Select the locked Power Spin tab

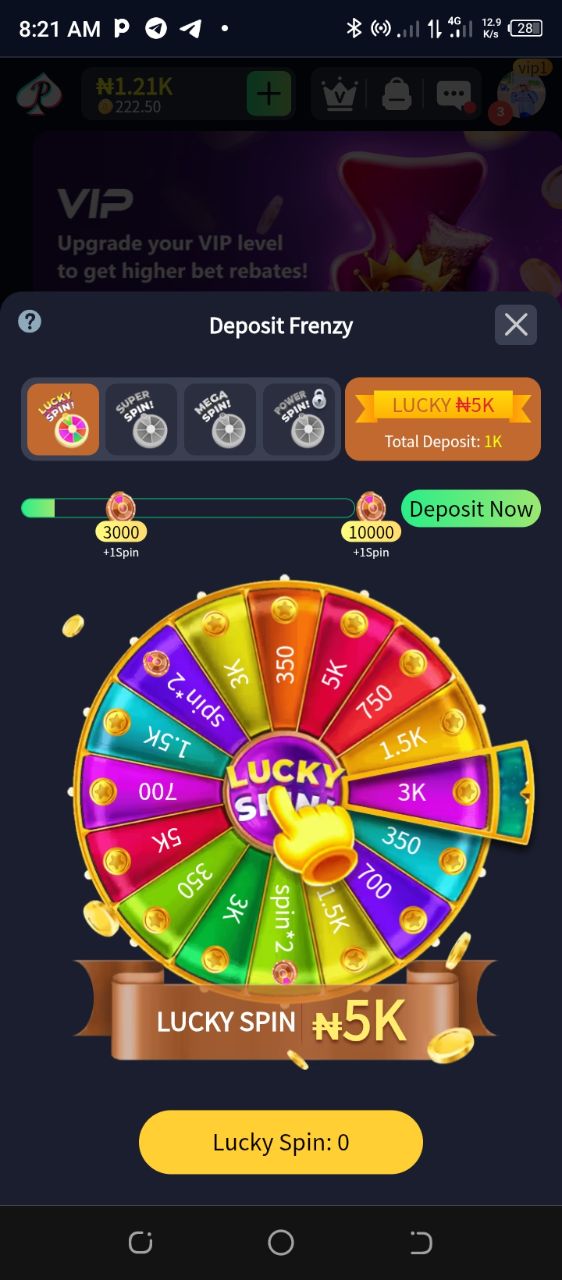pos(299,419)
